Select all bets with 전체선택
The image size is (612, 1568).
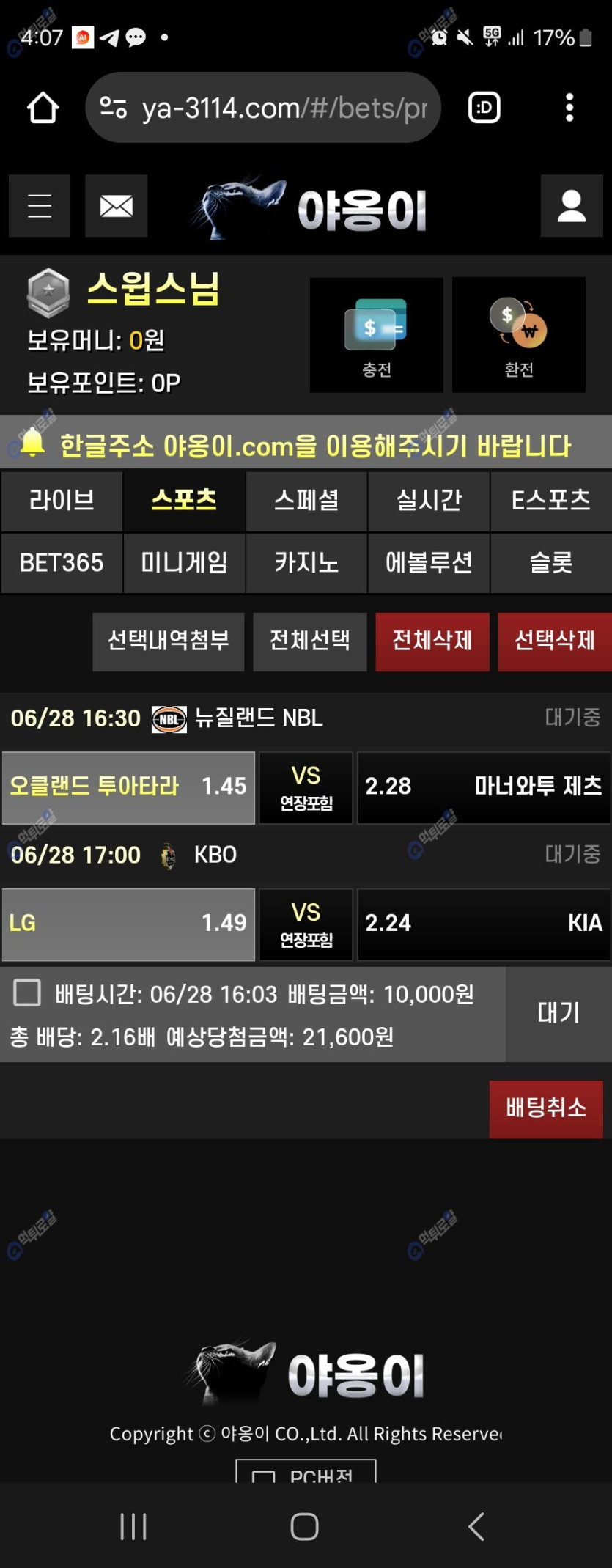coord(309,641)
